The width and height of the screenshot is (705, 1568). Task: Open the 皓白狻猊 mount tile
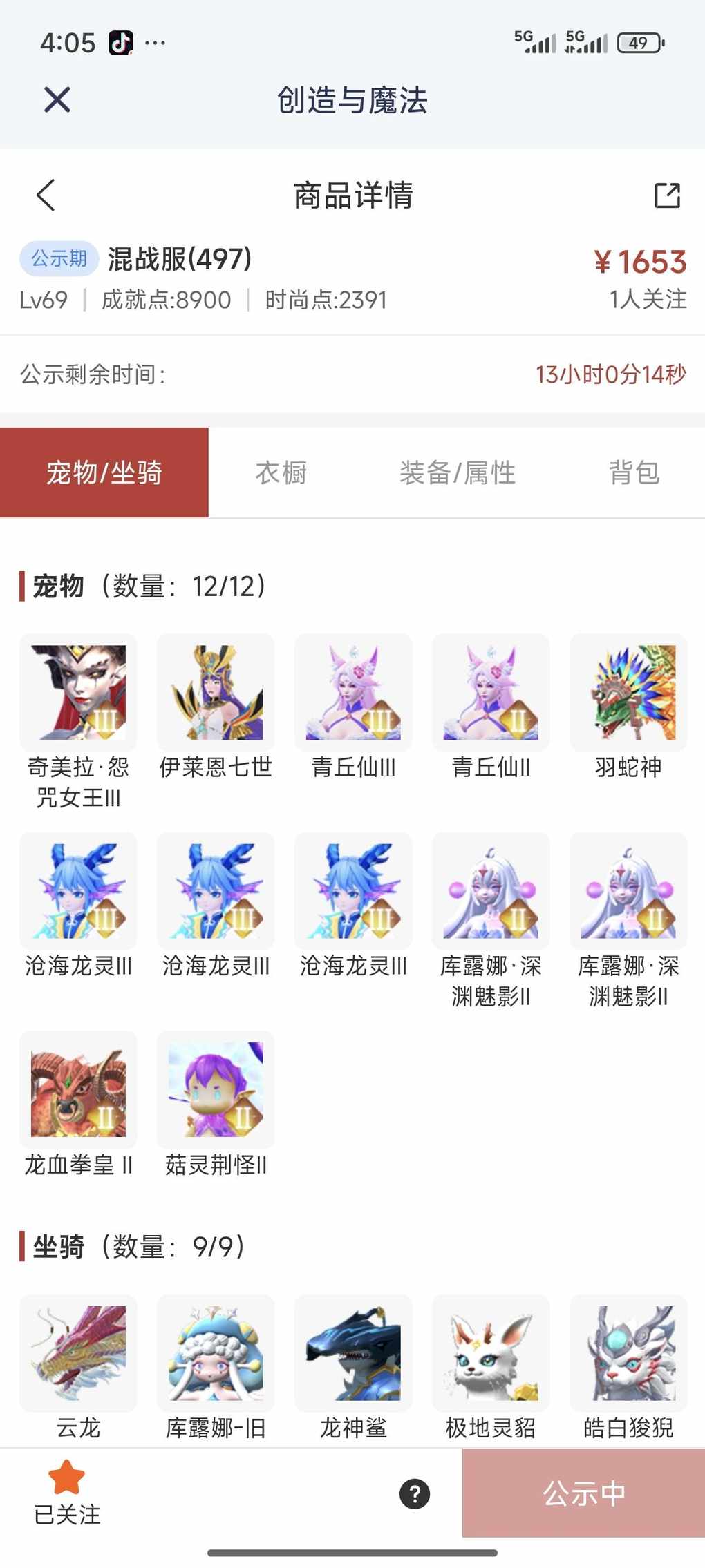click(628, 1353)
